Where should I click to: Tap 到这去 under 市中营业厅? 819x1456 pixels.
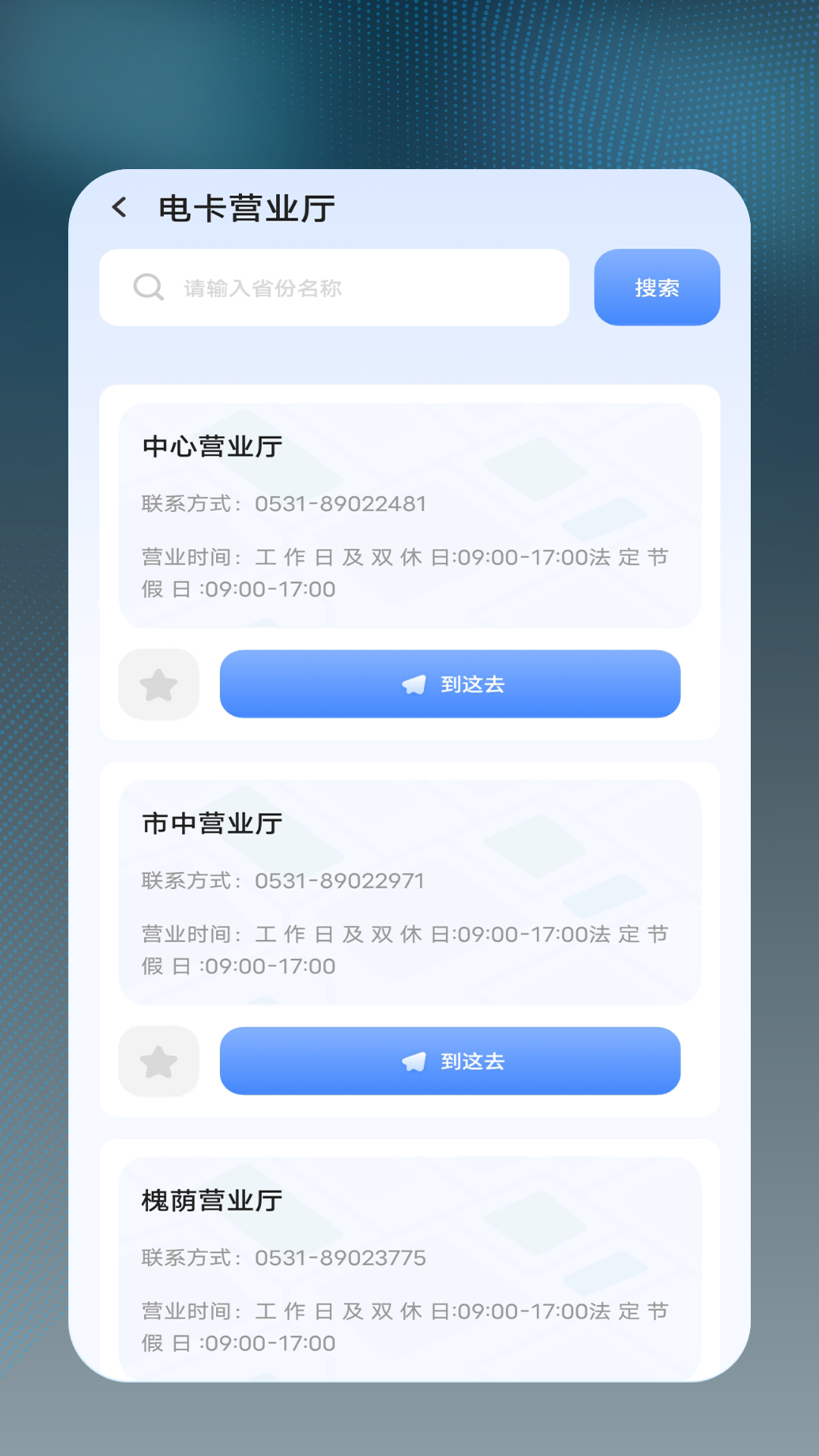pyautogui.click(x=450, y=1062)
